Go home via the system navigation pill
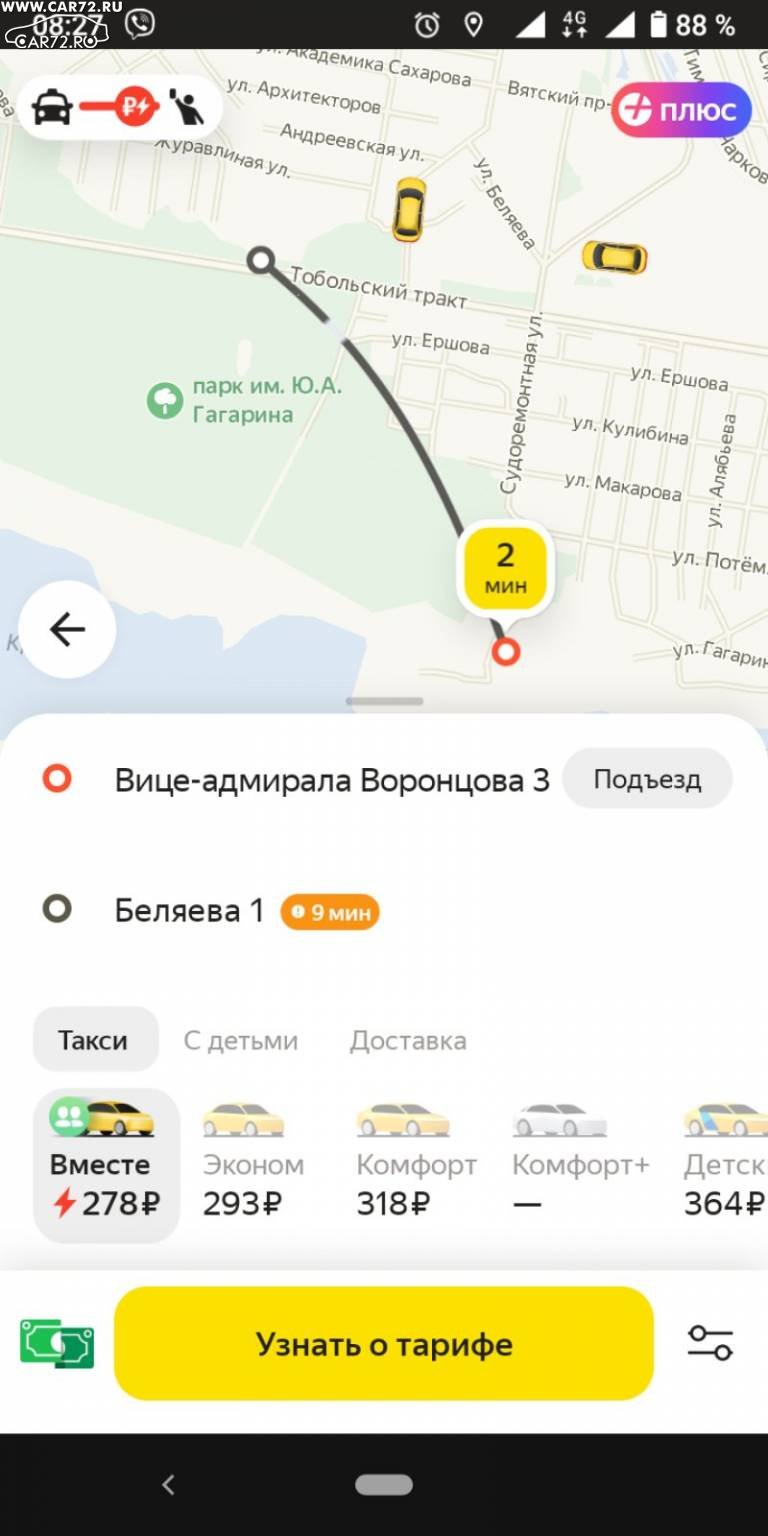This screenshot has height=1536, width=768. pyautogui.click(x=384, y=1485)
